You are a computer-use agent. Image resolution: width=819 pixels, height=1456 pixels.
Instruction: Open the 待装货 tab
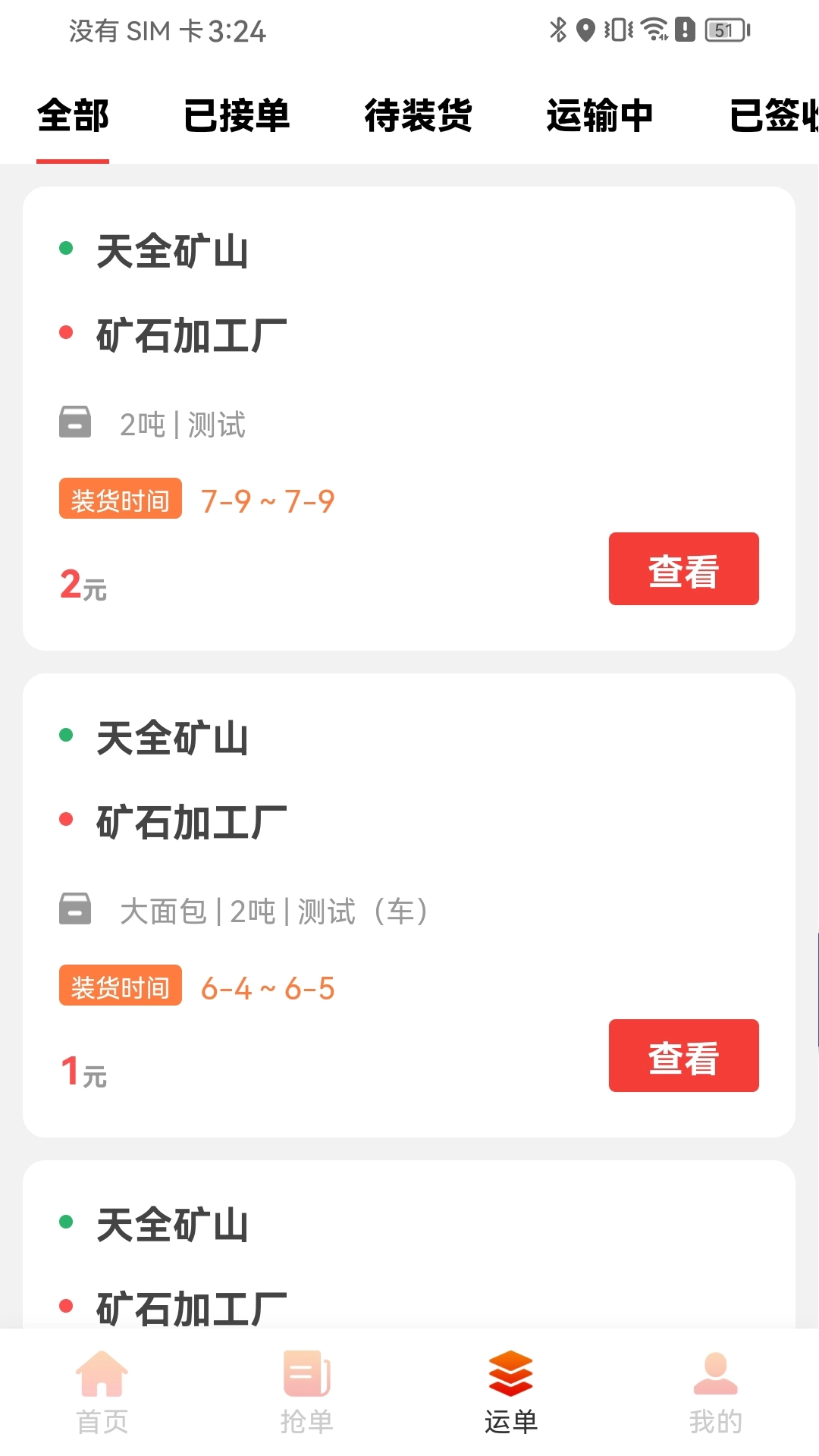point(419,116)
